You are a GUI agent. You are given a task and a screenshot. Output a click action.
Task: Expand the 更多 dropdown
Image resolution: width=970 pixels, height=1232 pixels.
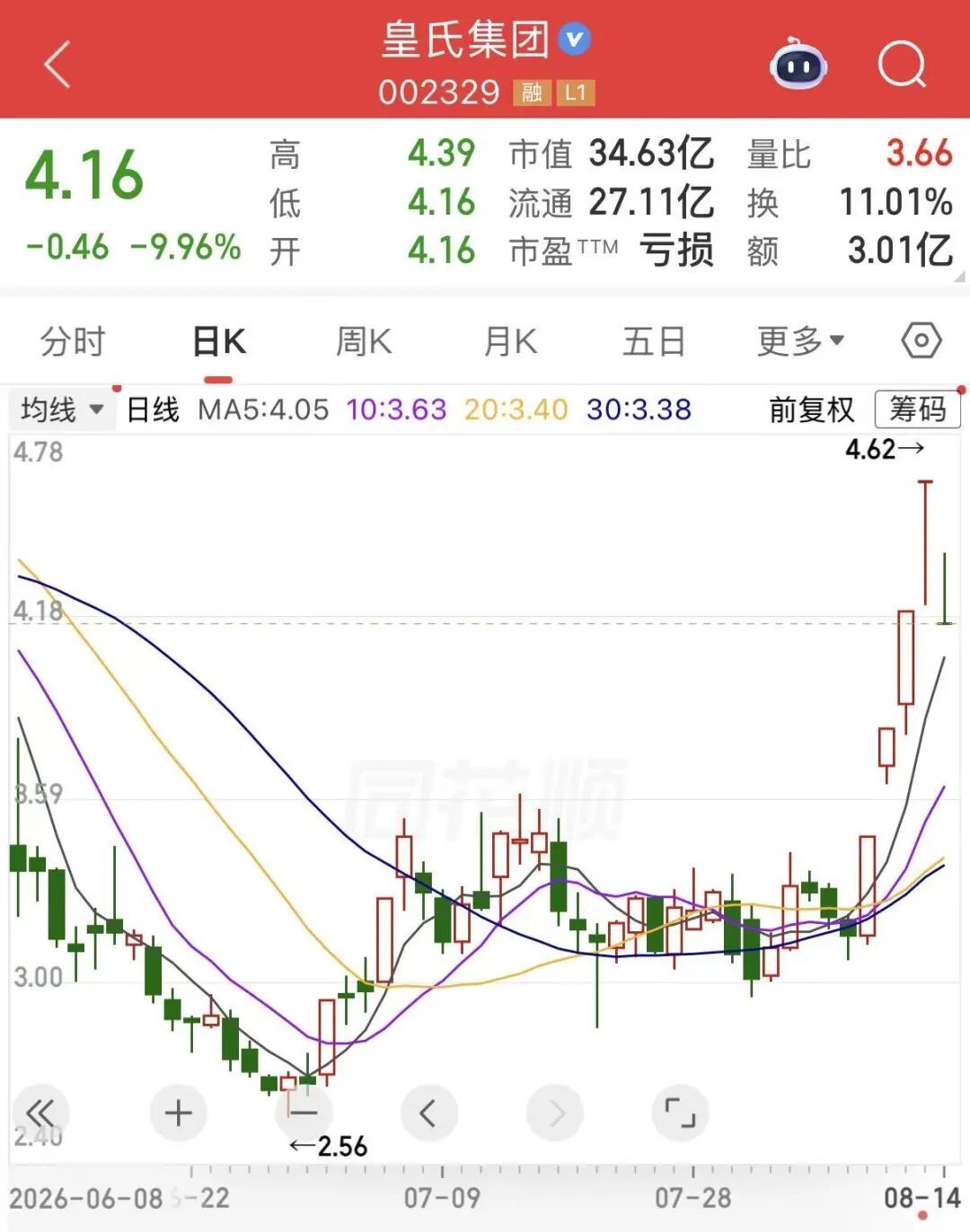800,341
